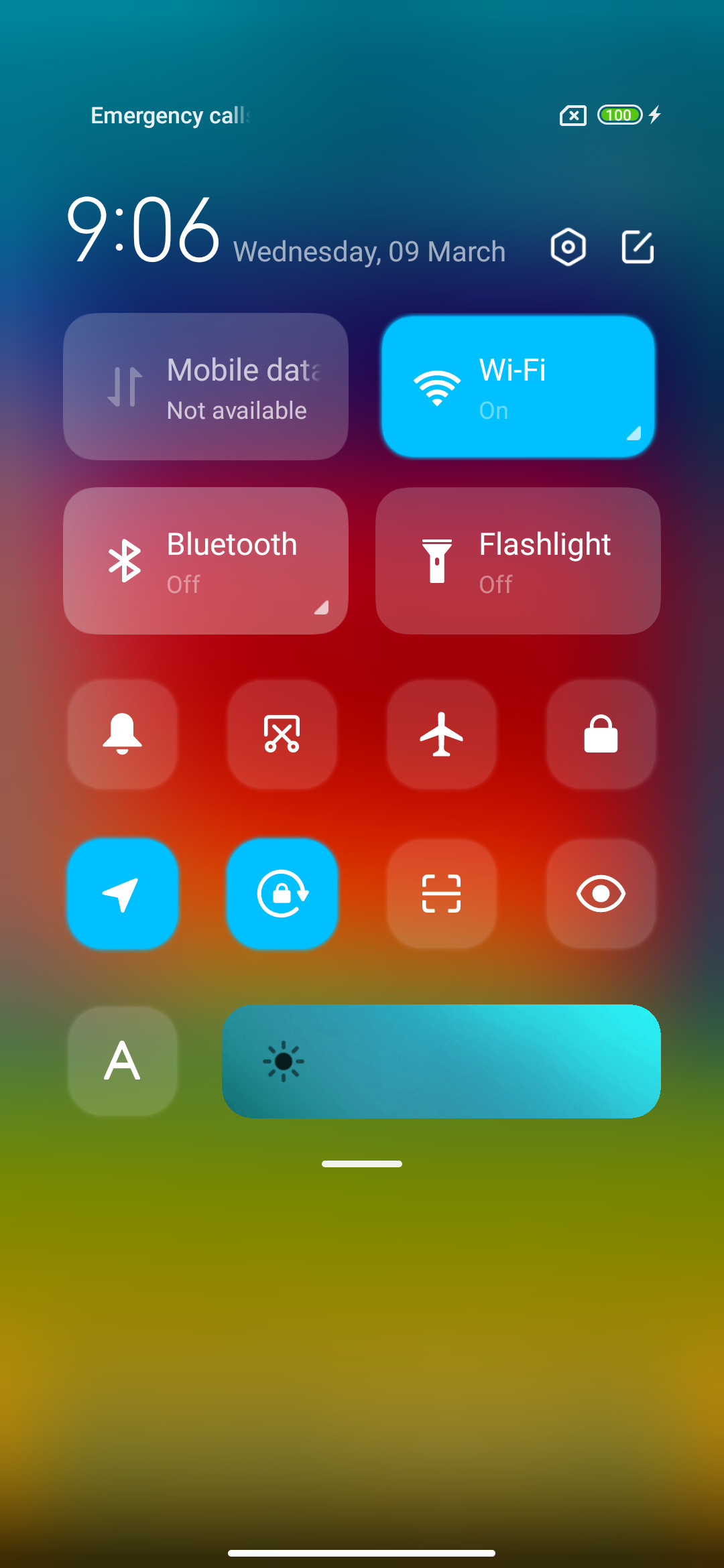Toggle the sound bell tile
724x1568 pixels.
click(x=123, y=734)
